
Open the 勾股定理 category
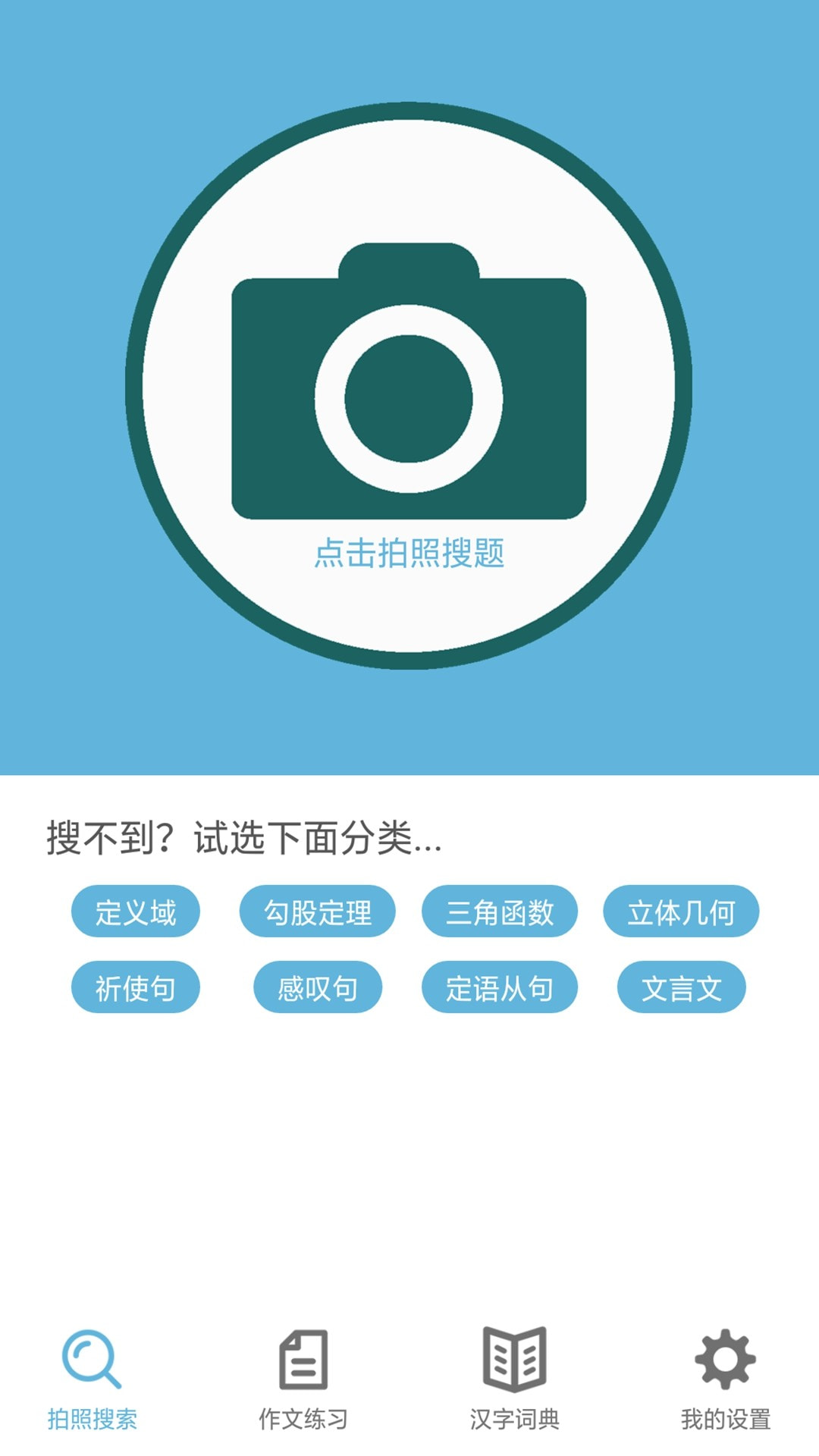(318, 912)
